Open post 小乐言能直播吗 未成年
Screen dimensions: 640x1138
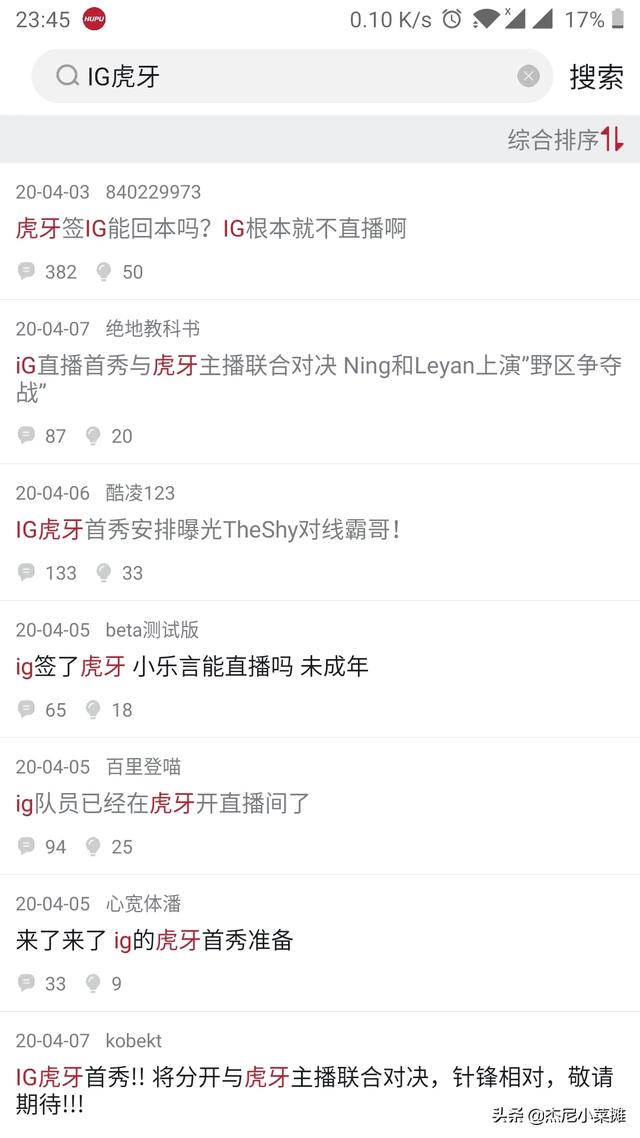pos(320,669)
